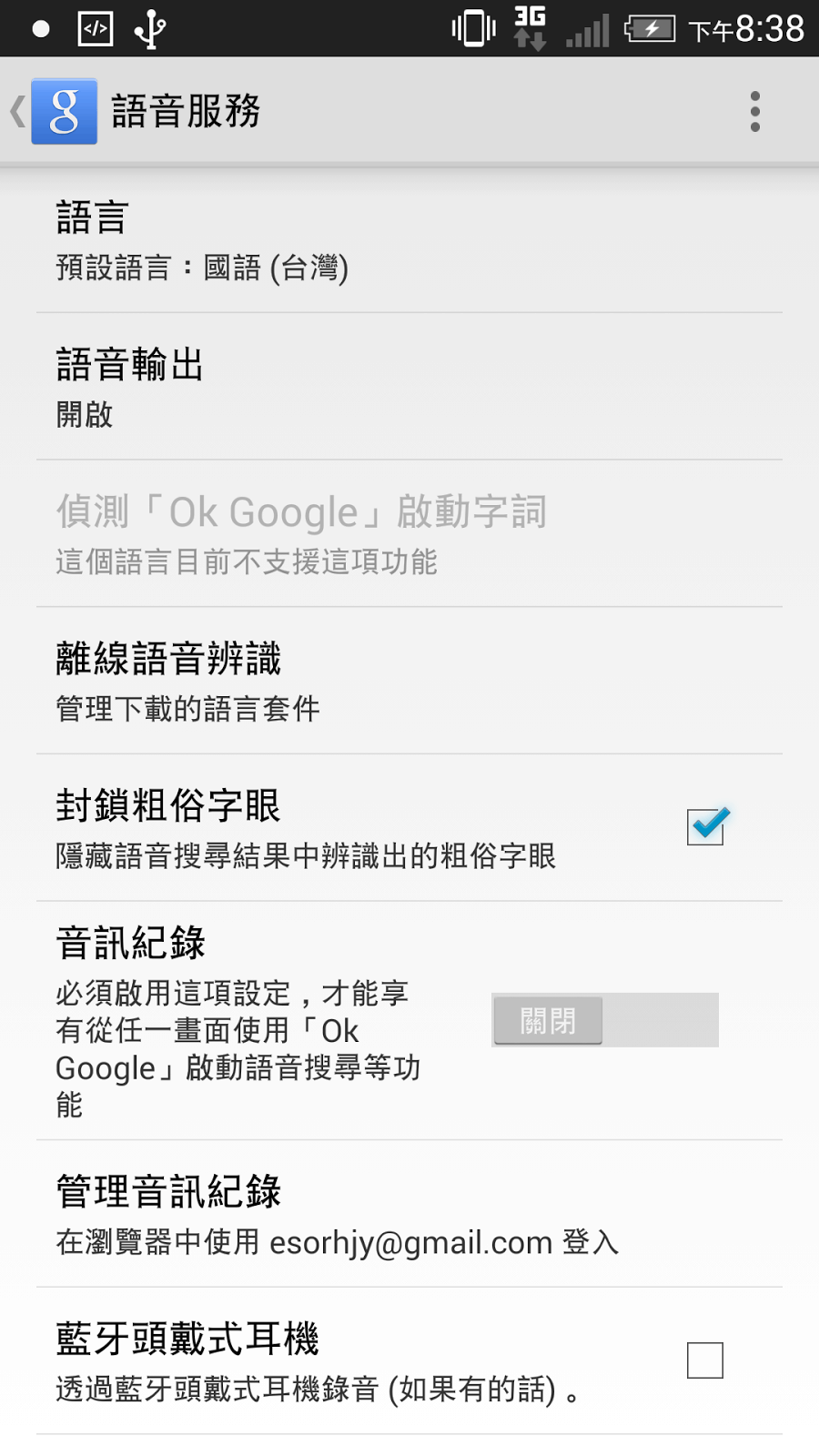Enable 藍牙頭戴式耳機 checkbox

[x=705, y=1360]
